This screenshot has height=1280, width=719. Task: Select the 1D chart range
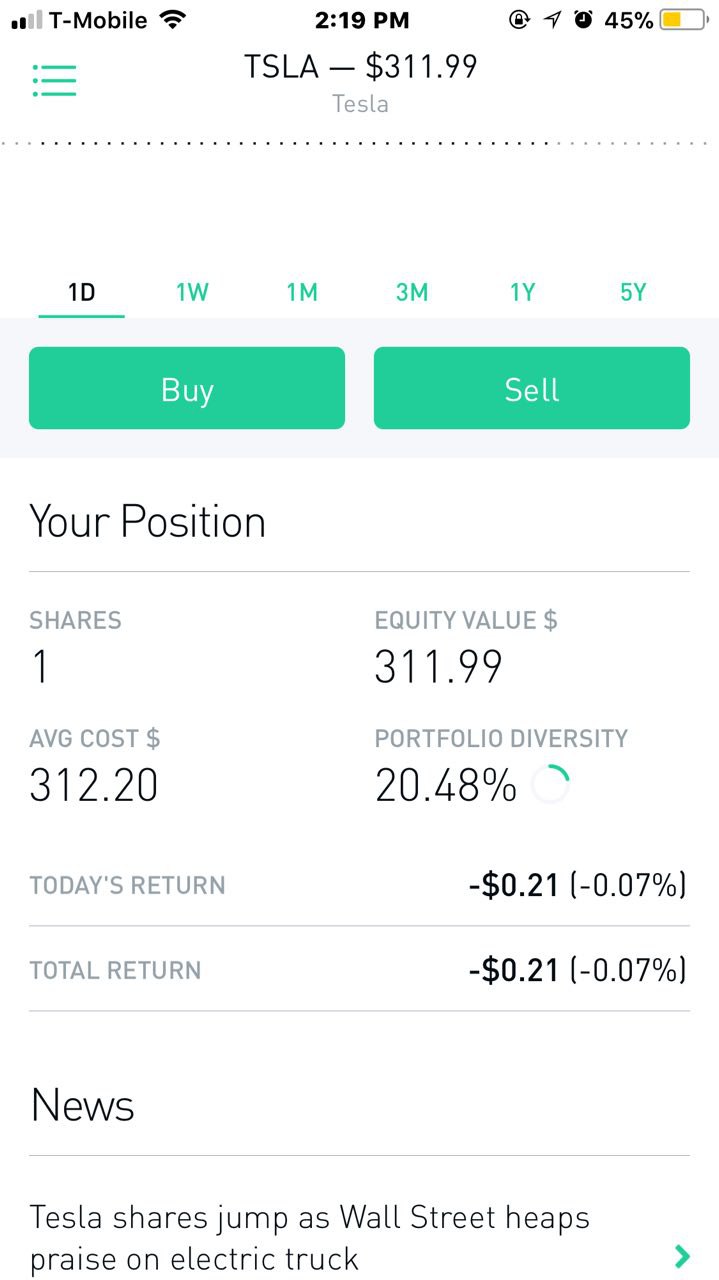(x=82, y=293)
